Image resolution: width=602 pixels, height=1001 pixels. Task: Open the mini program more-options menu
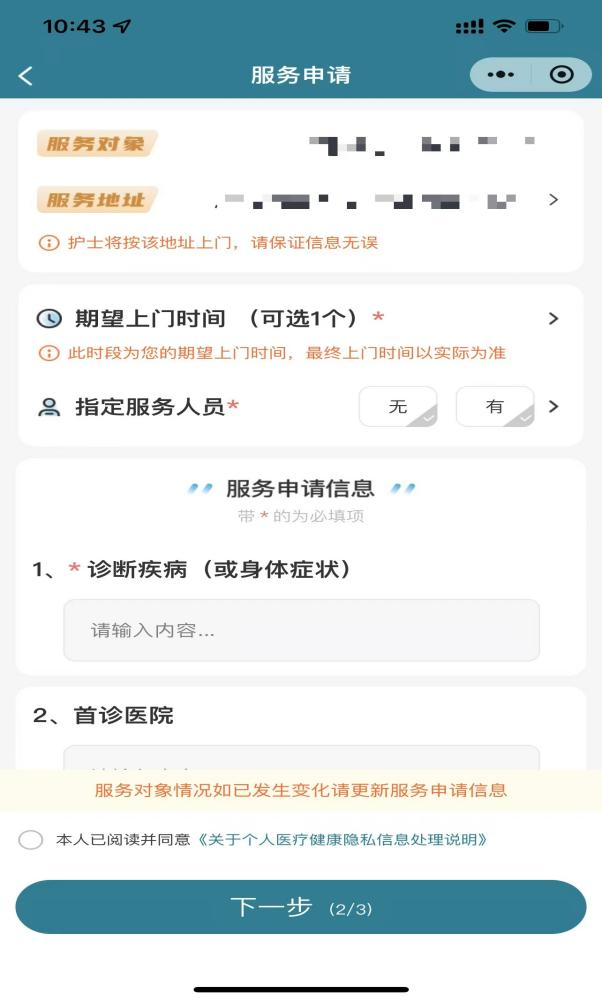click(500, 75)
